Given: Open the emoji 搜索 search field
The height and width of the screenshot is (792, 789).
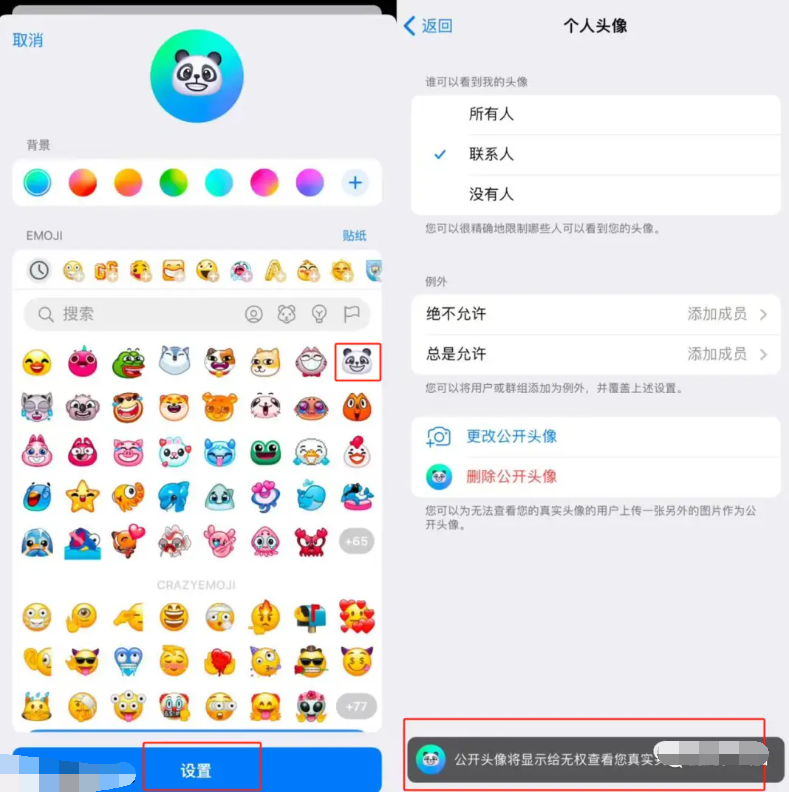Looking at the screenshot, I should click(130, 314).
